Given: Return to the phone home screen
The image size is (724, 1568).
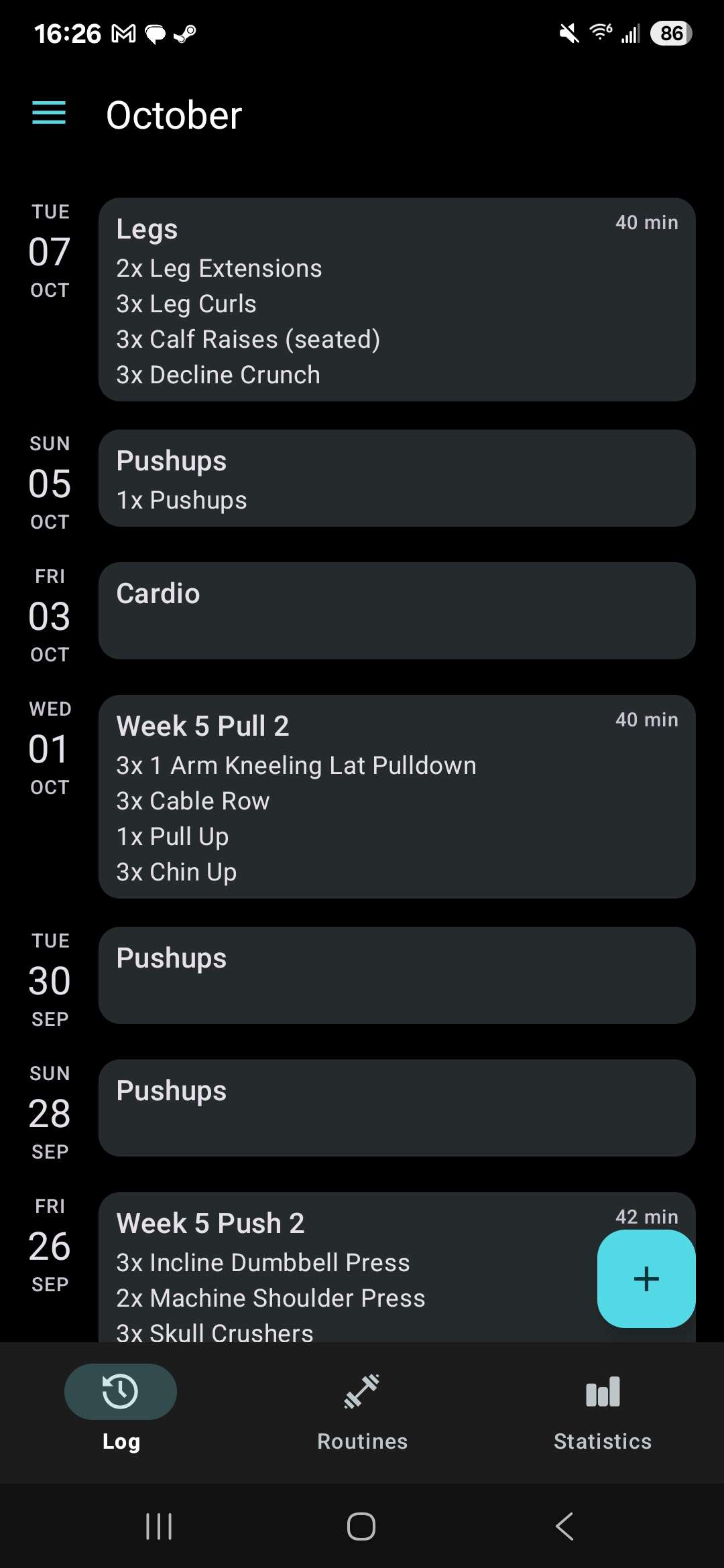Looking at the screenshot, I should [361, 1526].
